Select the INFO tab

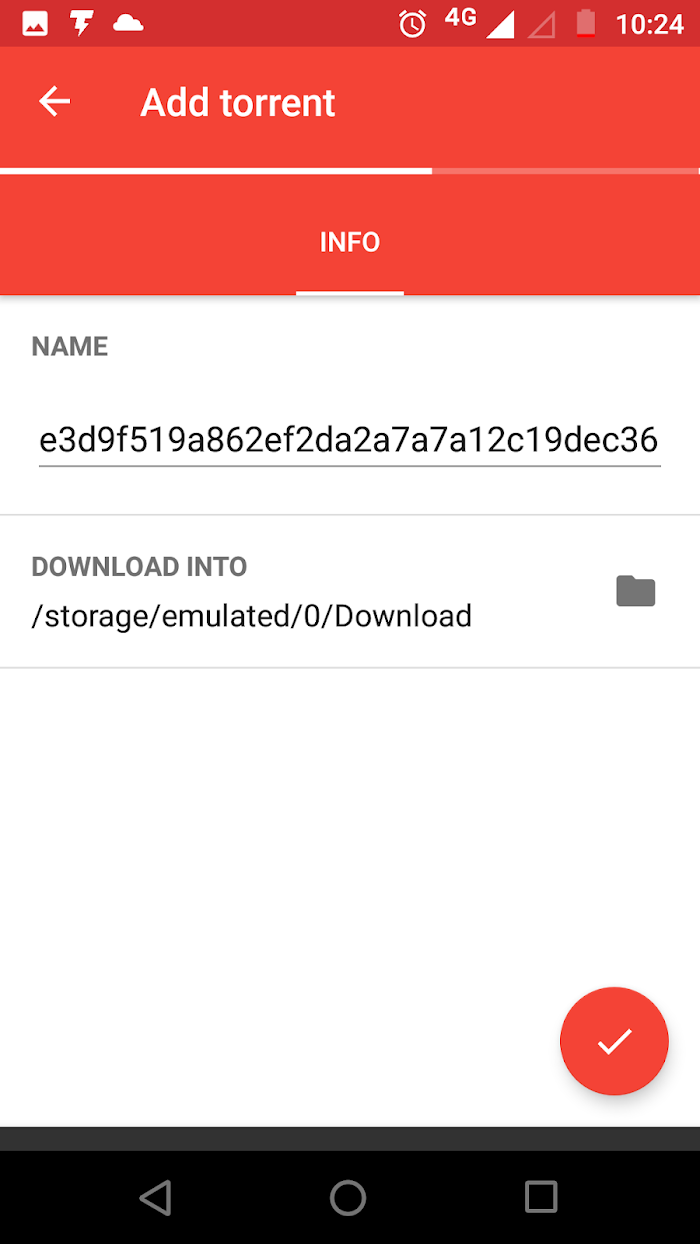click(x=350, y=242)
